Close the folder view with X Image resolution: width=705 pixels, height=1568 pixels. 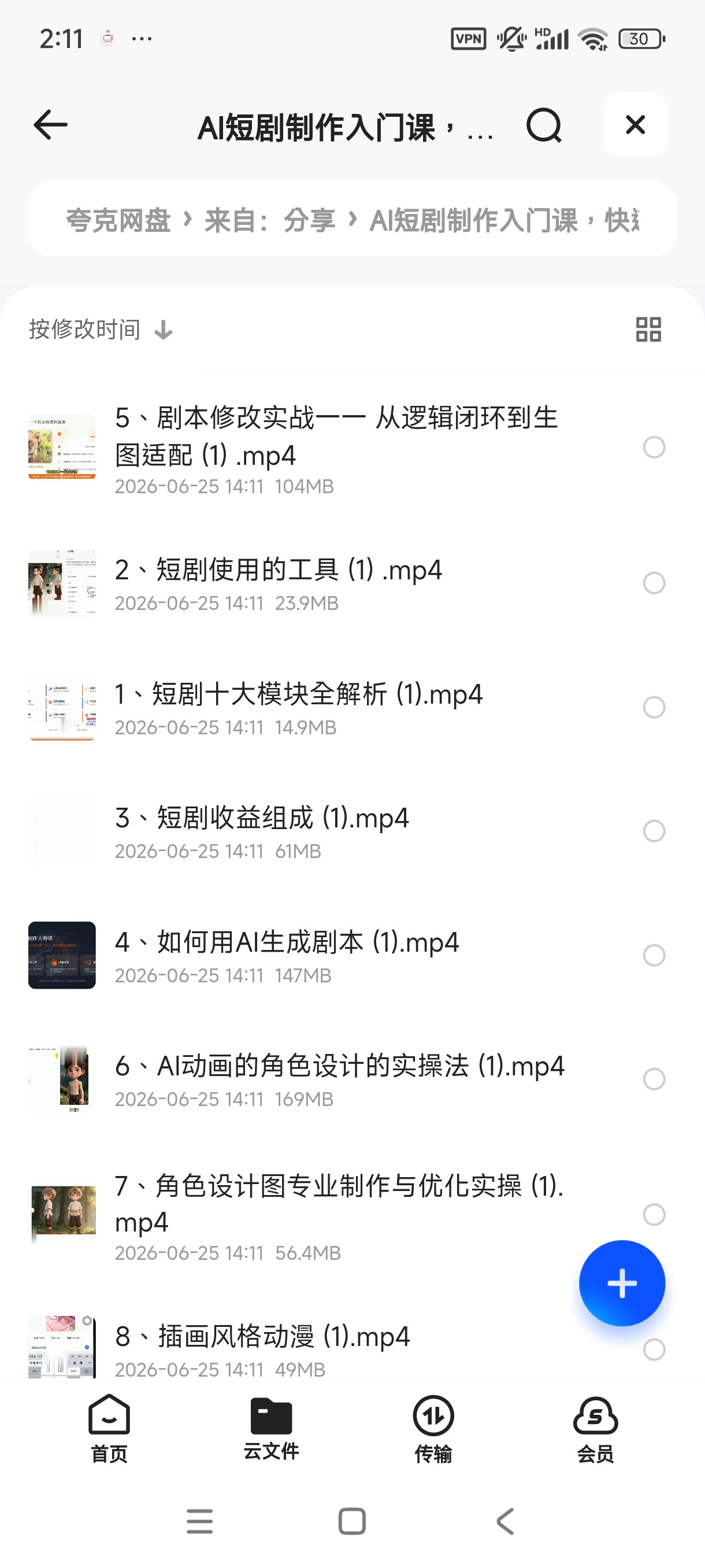(x=635, y=125)
